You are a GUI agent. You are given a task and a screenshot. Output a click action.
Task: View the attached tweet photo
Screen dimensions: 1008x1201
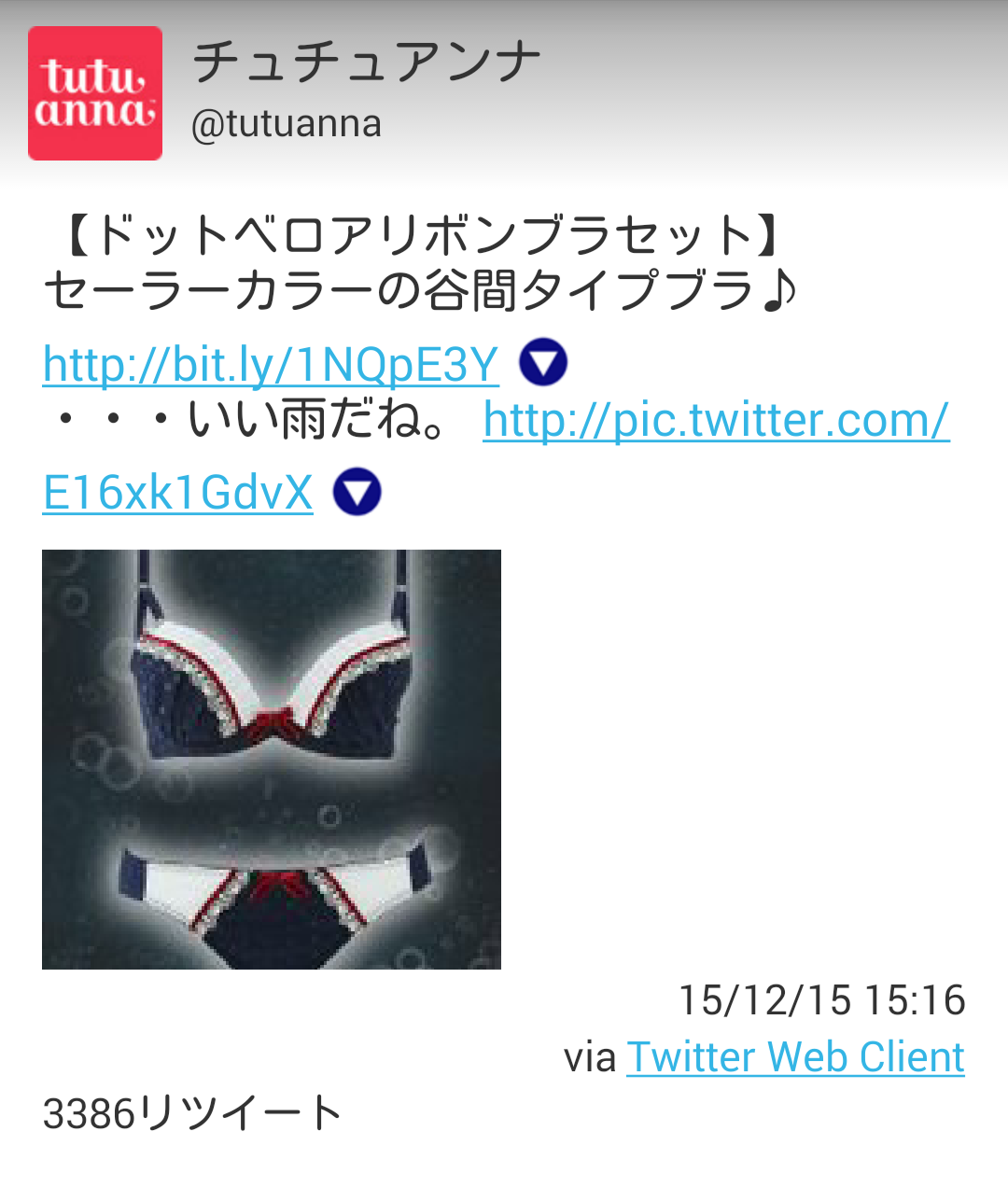pos(272,759)
